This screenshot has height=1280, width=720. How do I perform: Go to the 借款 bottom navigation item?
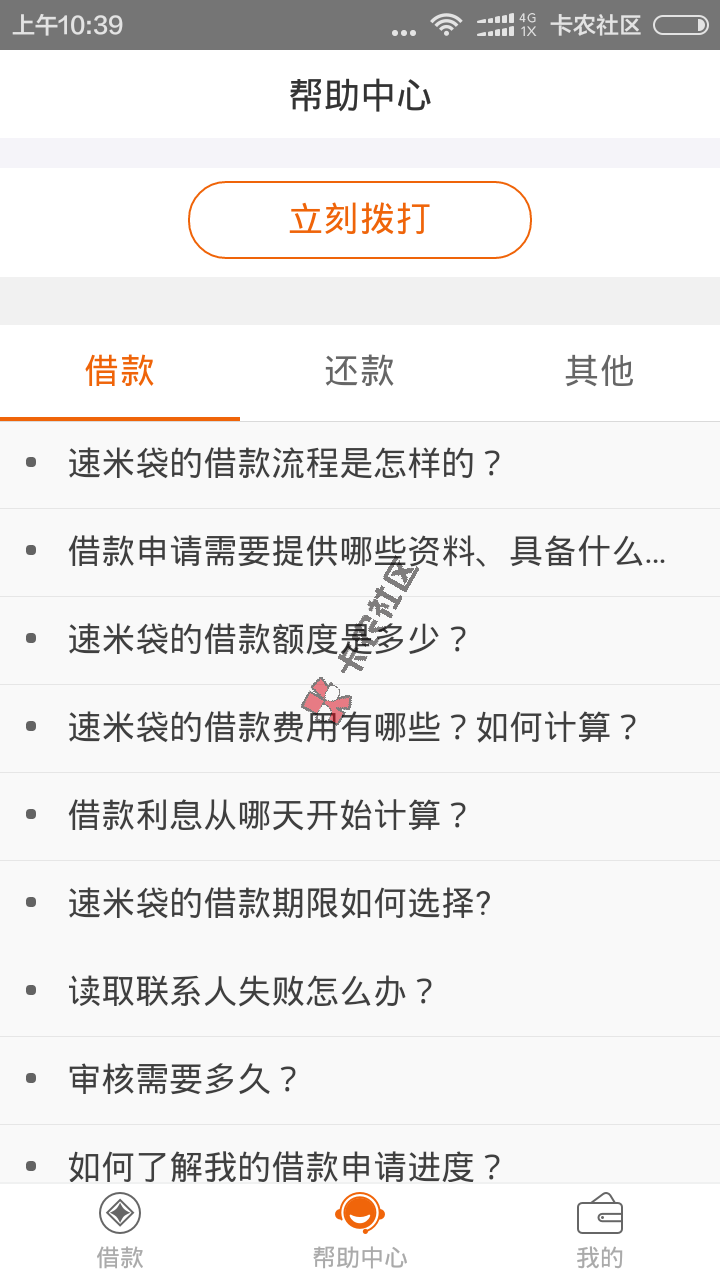[x=120, y=1232]
